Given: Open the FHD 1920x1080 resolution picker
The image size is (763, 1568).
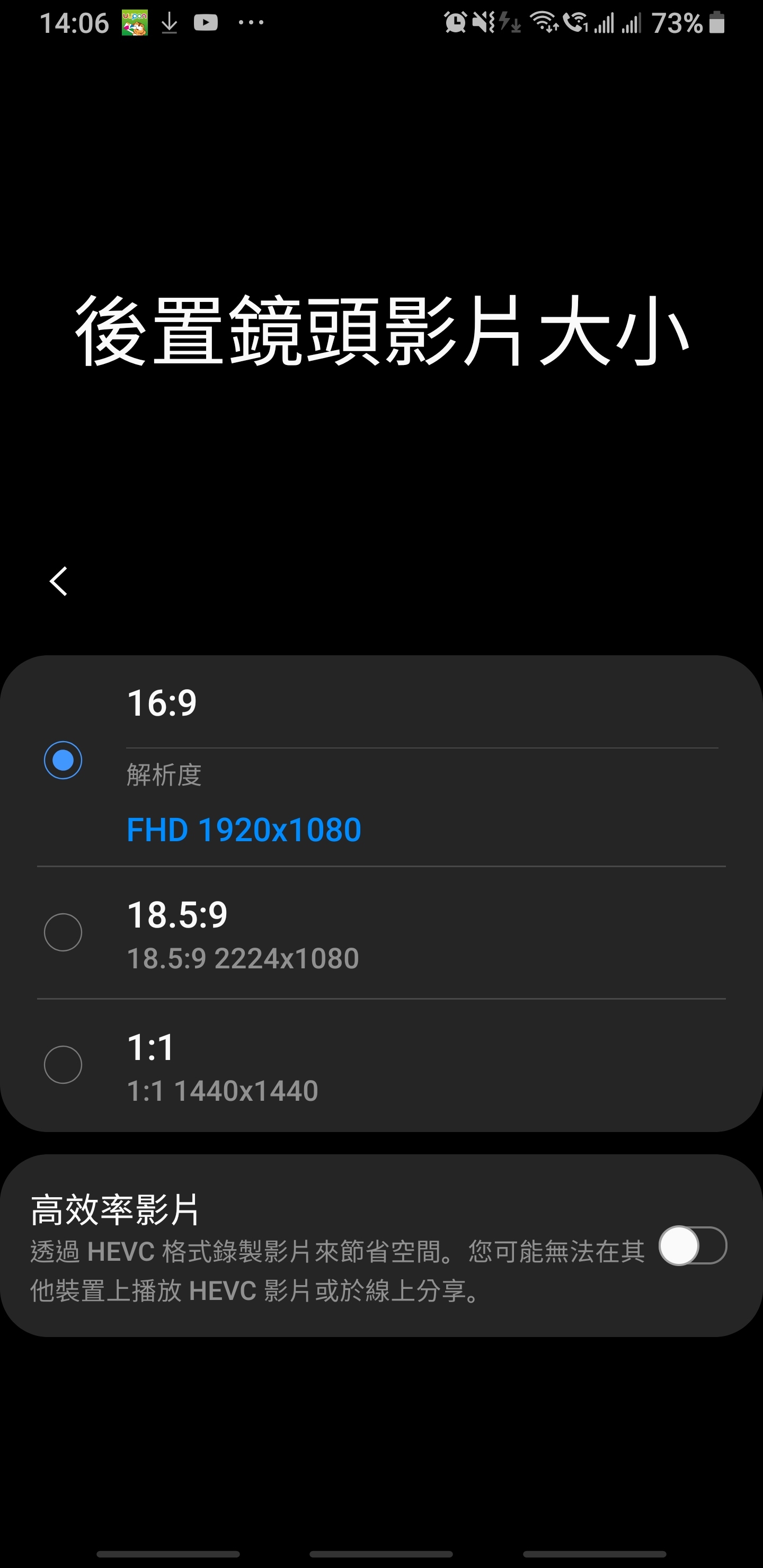Looking at the screenshot, I should click(244, 830).
